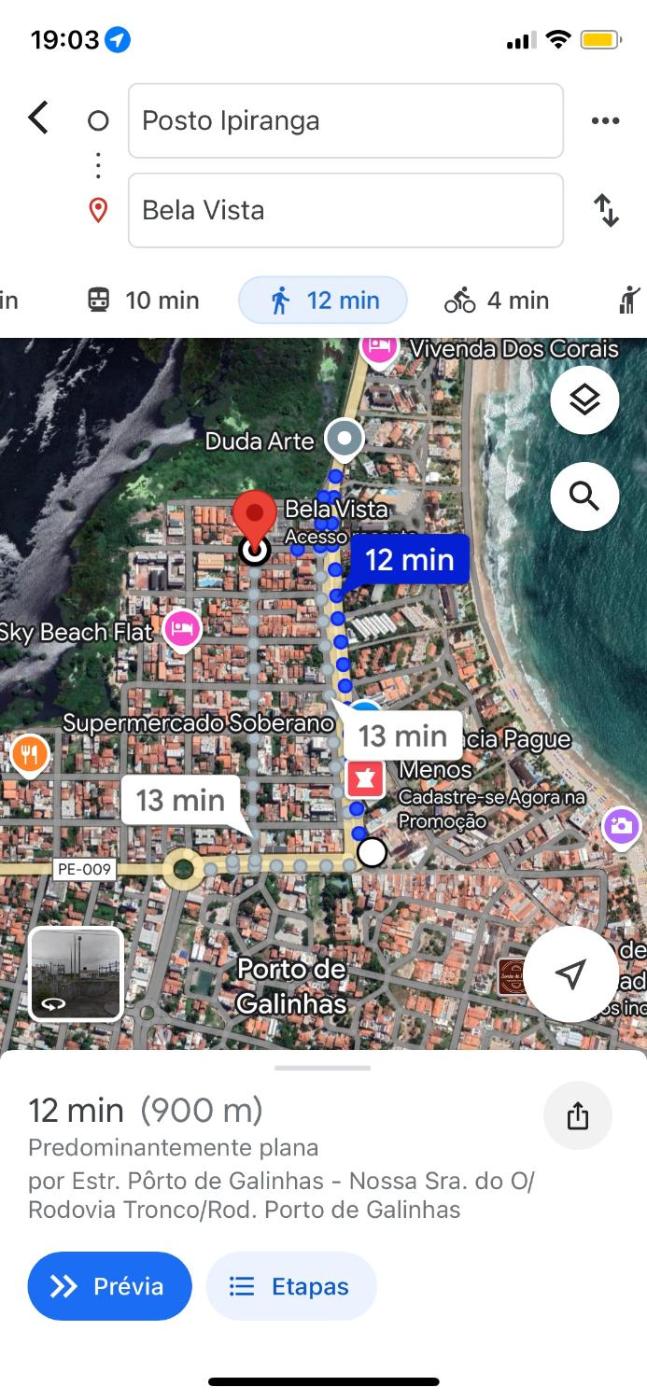Open the Vivenda Dos Corais hotel pin
Screen dimensions: 647x1400
coord(379,348)
